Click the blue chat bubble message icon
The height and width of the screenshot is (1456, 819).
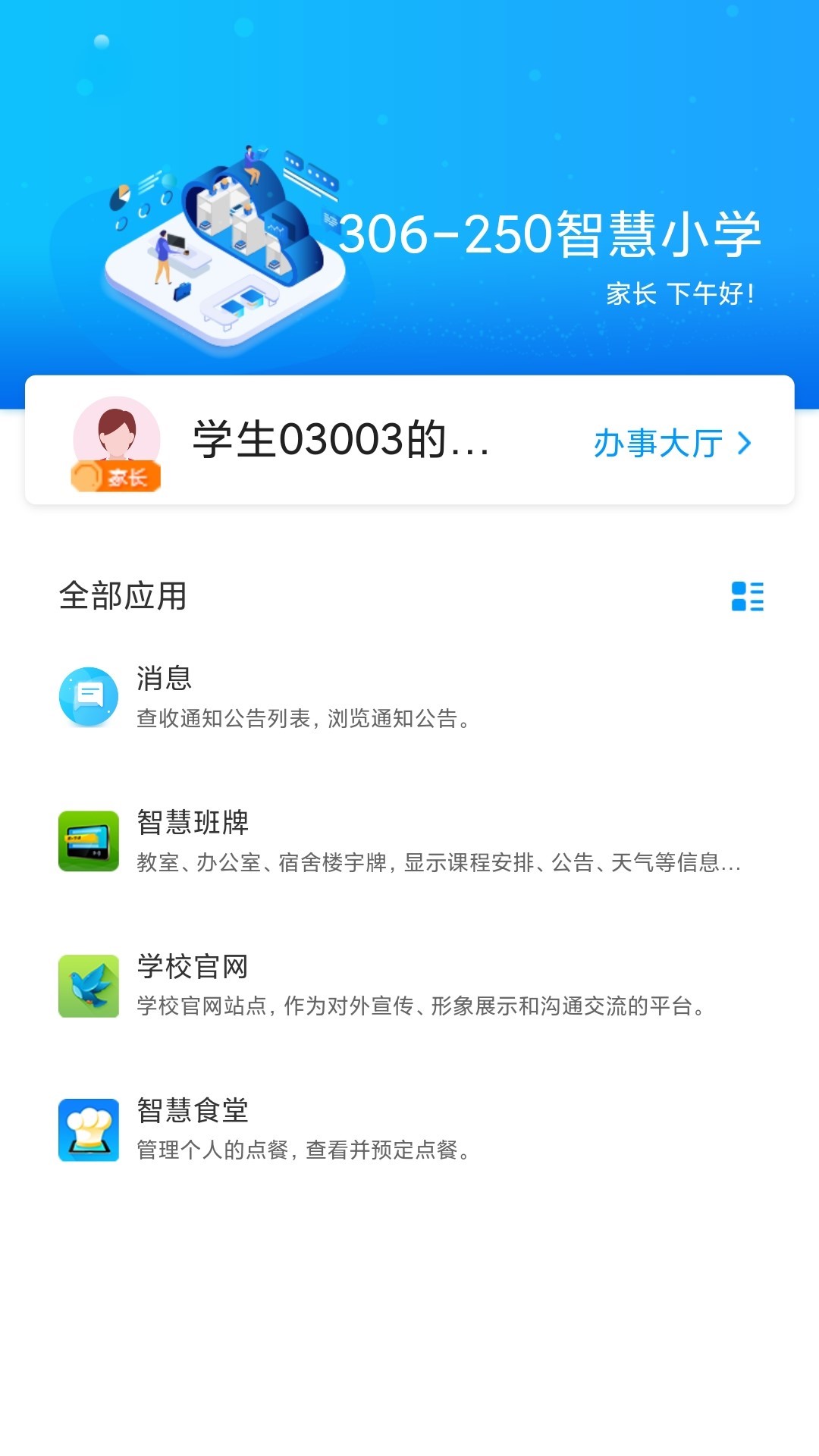(88, 695)
